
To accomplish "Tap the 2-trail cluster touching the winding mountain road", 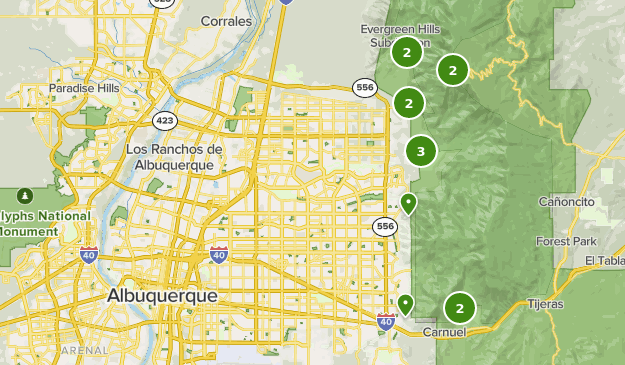I will pos(453,70).
